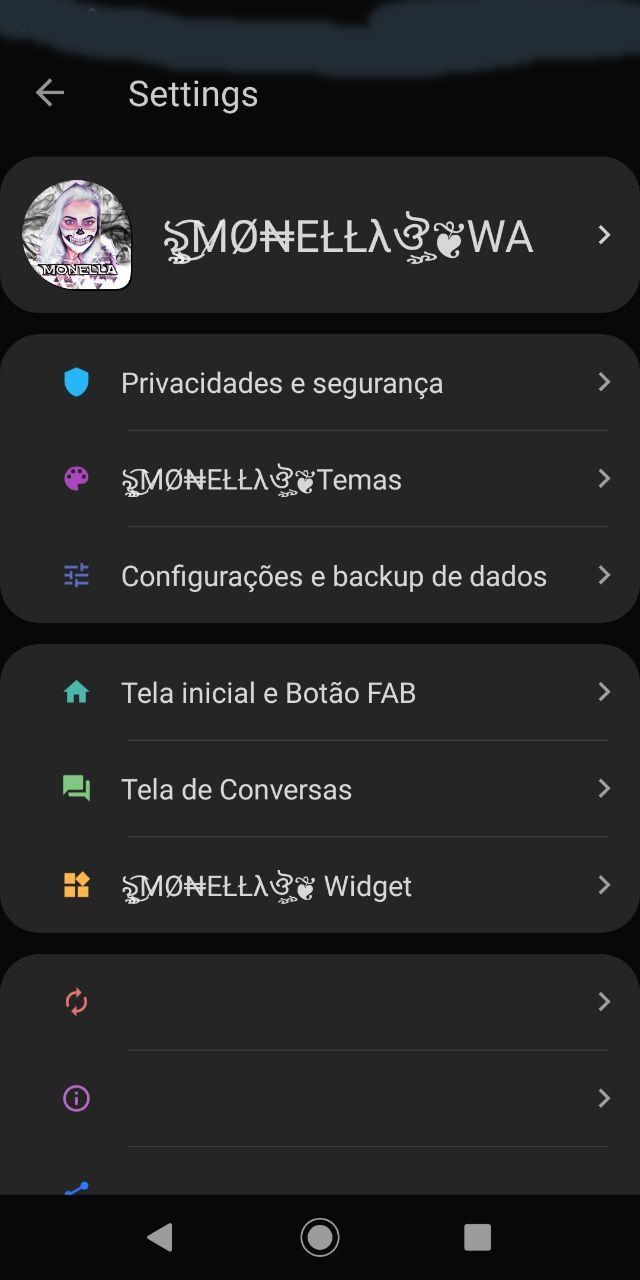Screen dimensions: 640x1280
Task: Open the MONELLA Temas settings
Action: (320, 480)
